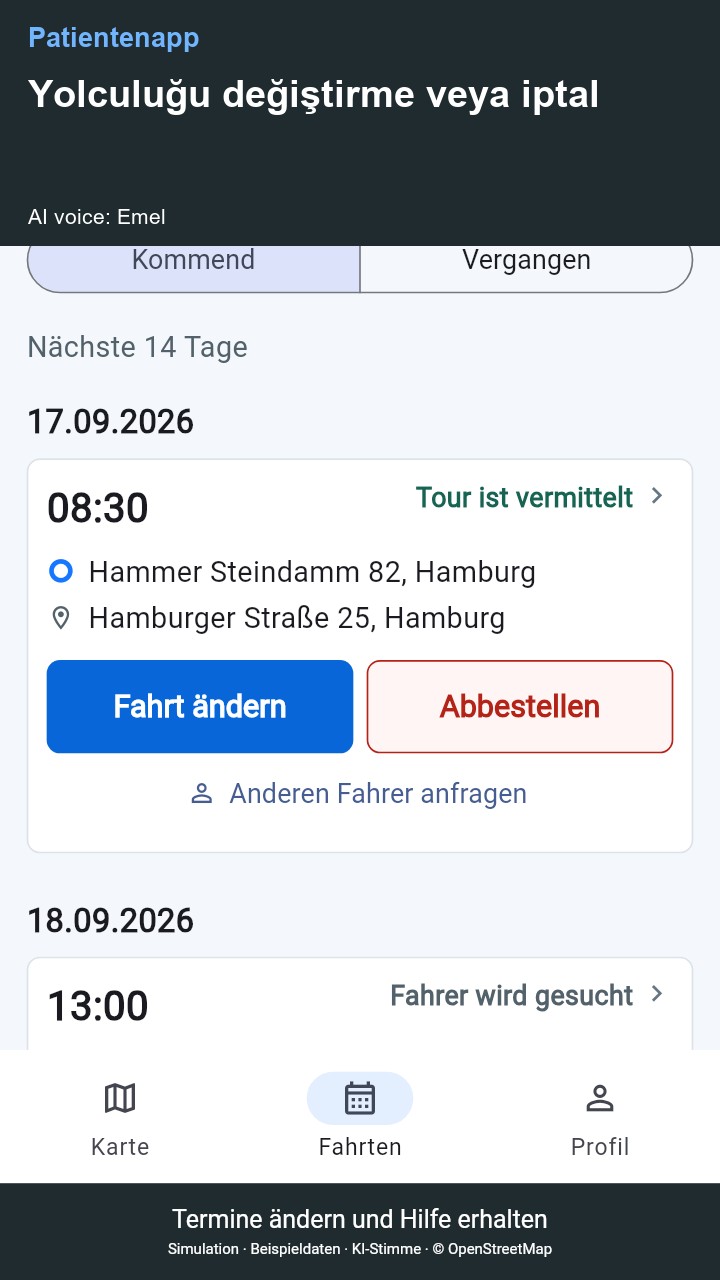Open the Profil tab
Image resolution: width=720 pixels, height=1280 pixels.
[600, 1117]
